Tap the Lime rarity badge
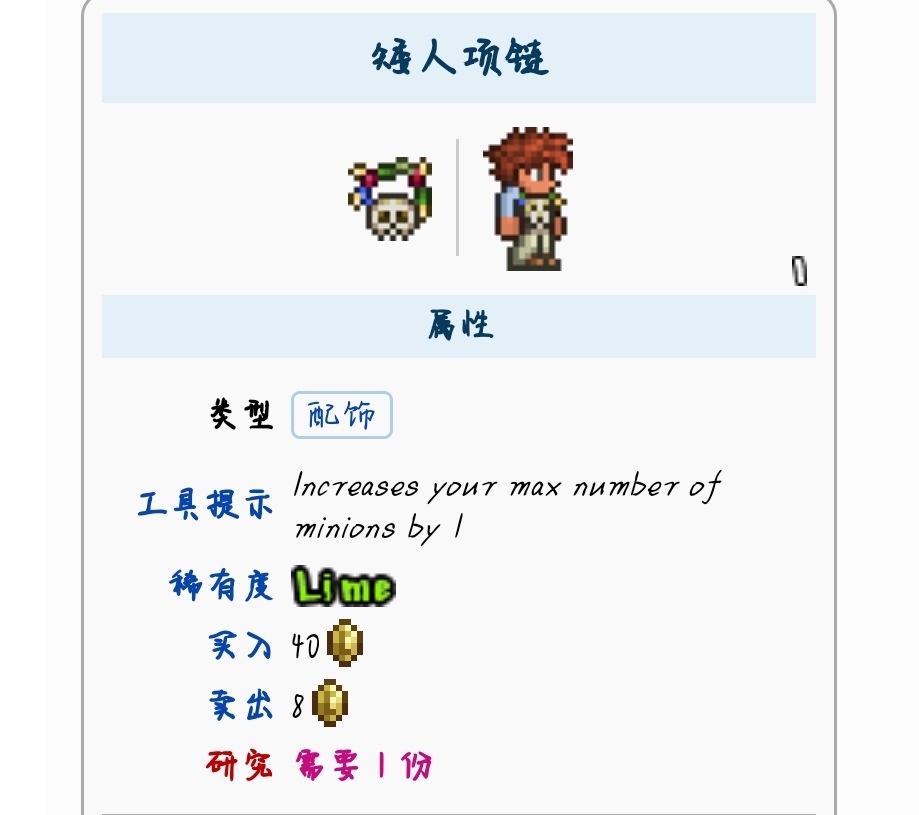The height and width of the screenshot is (815, 919). click(x=343, y=587)
